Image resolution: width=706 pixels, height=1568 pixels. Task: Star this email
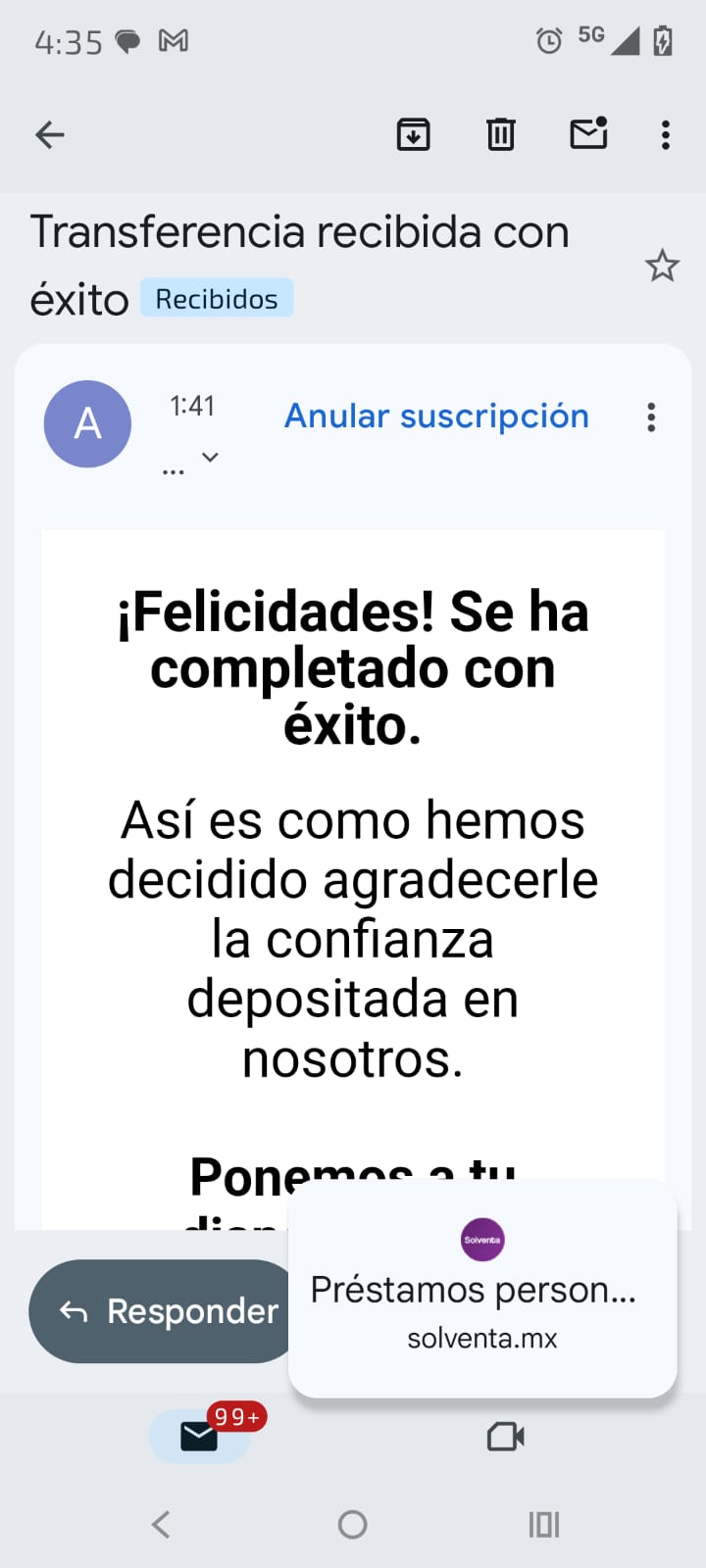[662, 266]
